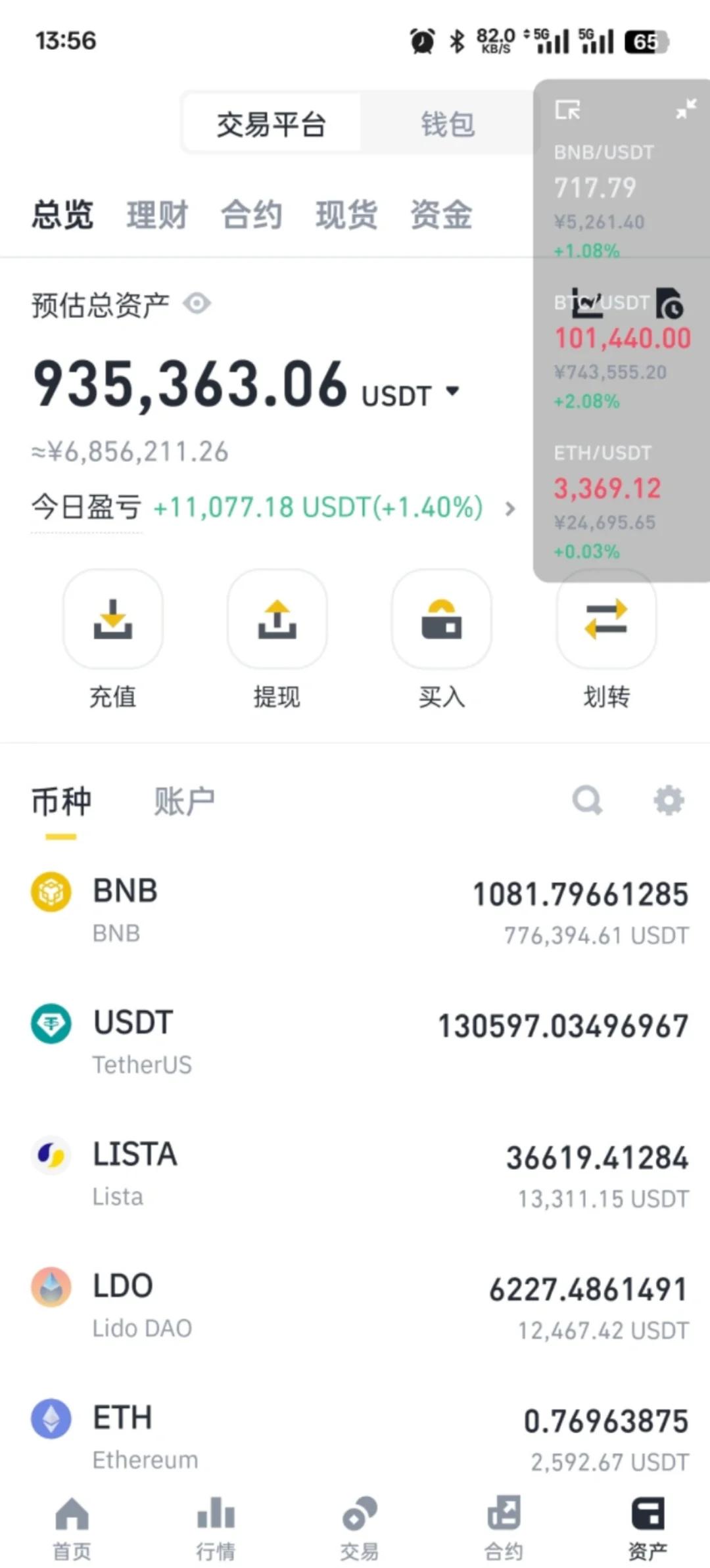Open the asset search magnifier
This screenshot has height=1568, width=710.
click(587, 800)
